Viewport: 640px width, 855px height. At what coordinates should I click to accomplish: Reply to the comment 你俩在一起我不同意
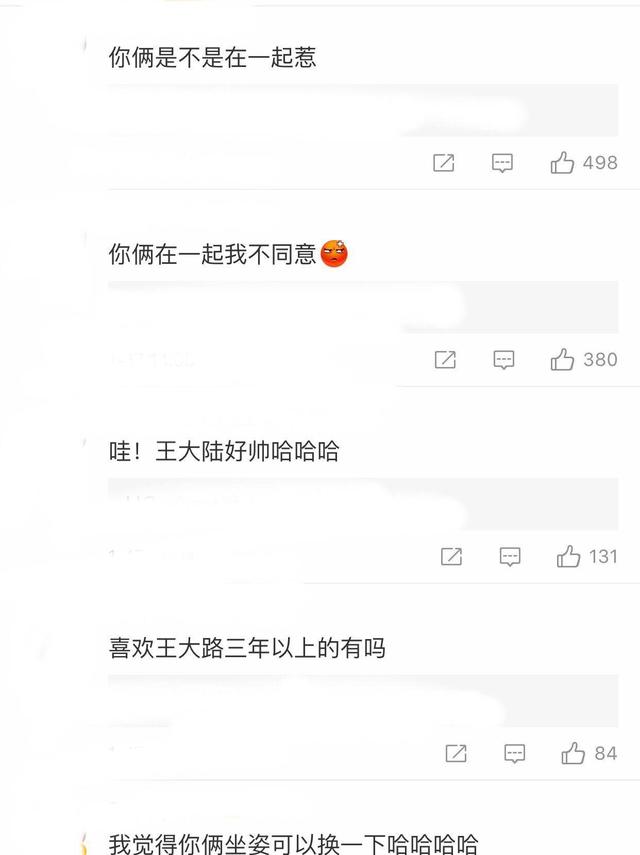pos(504,360)
